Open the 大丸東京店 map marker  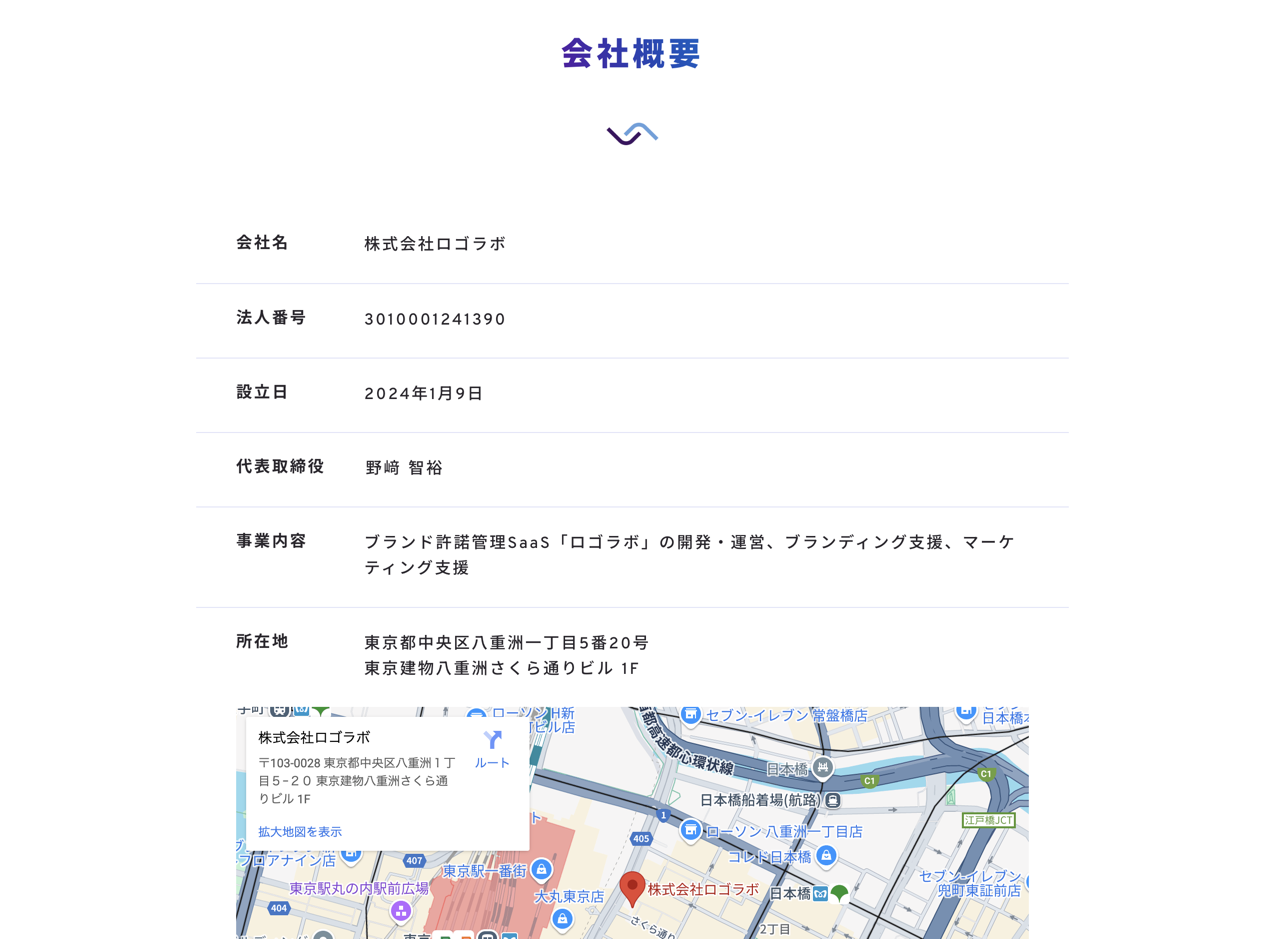pos(562,917)
